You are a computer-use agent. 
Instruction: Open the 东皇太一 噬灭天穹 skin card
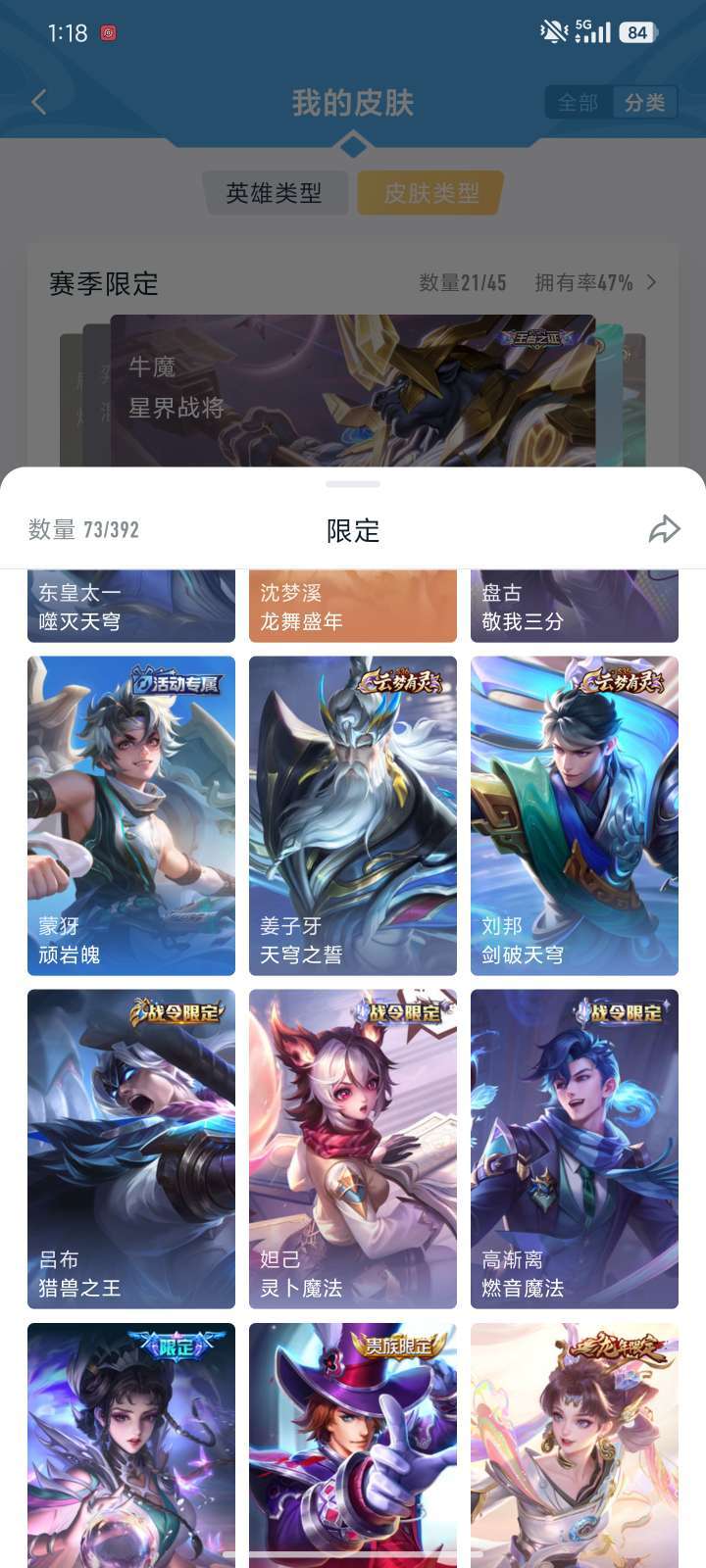[131, 606]
